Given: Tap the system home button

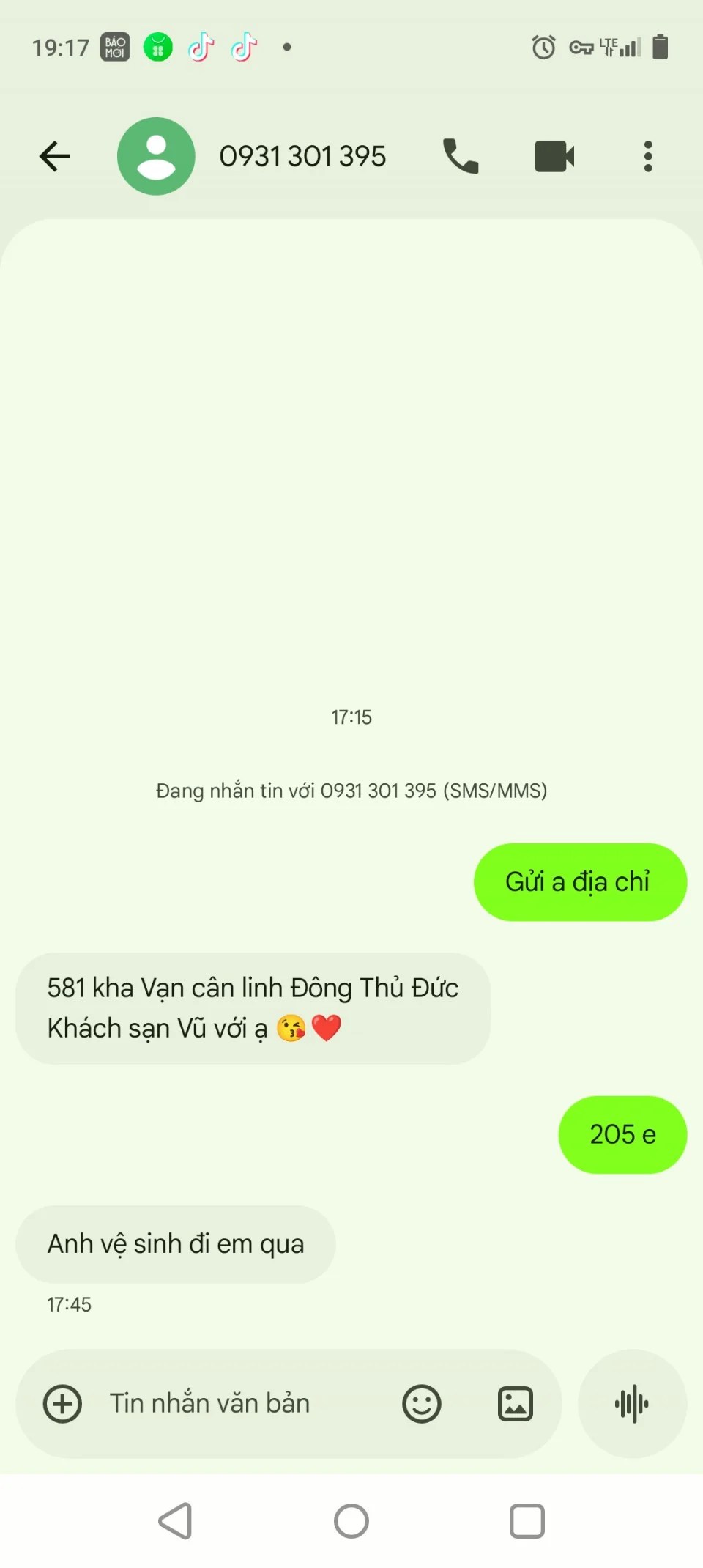Looking at the screenshot, I should [351, 1521].
